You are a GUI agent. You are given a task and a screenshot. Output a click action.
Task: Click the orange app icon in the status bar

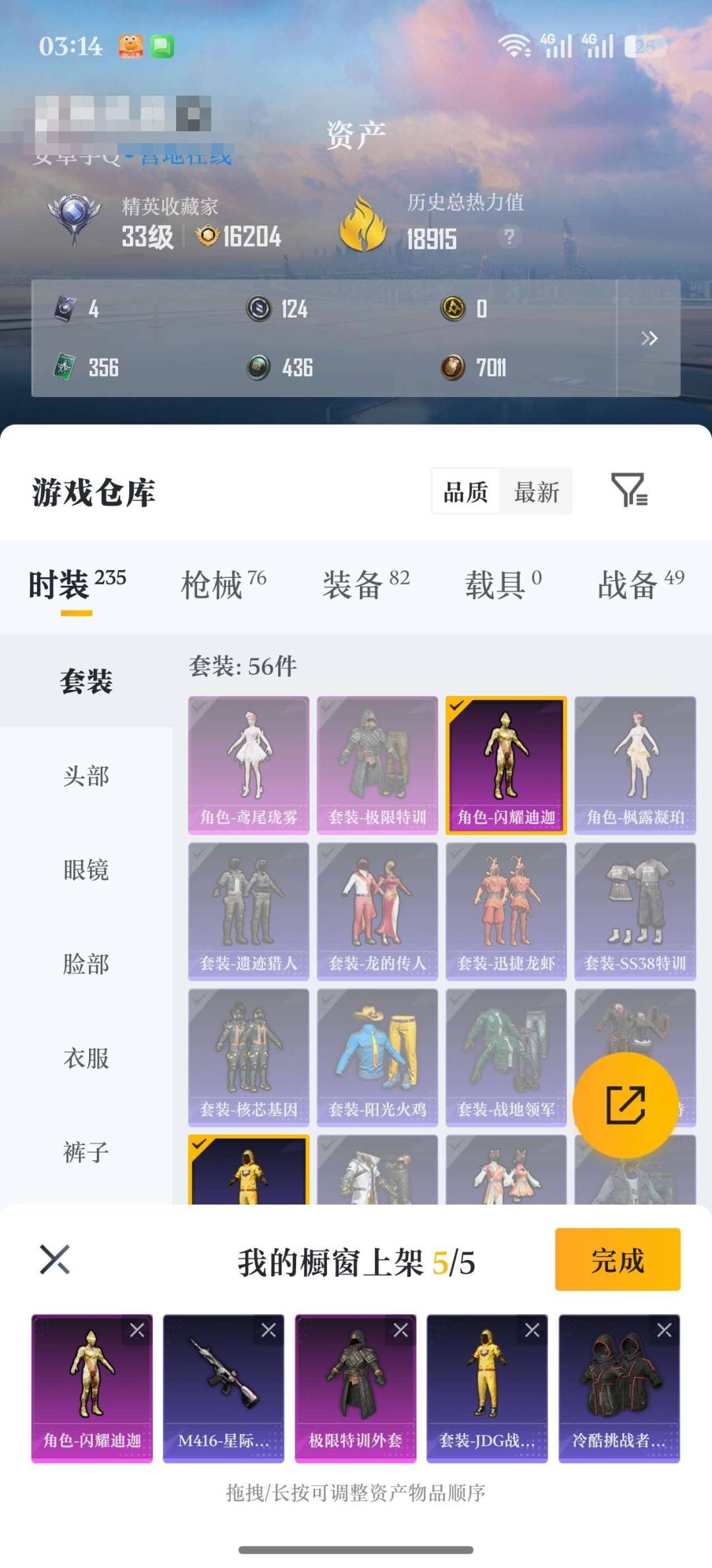132,46
